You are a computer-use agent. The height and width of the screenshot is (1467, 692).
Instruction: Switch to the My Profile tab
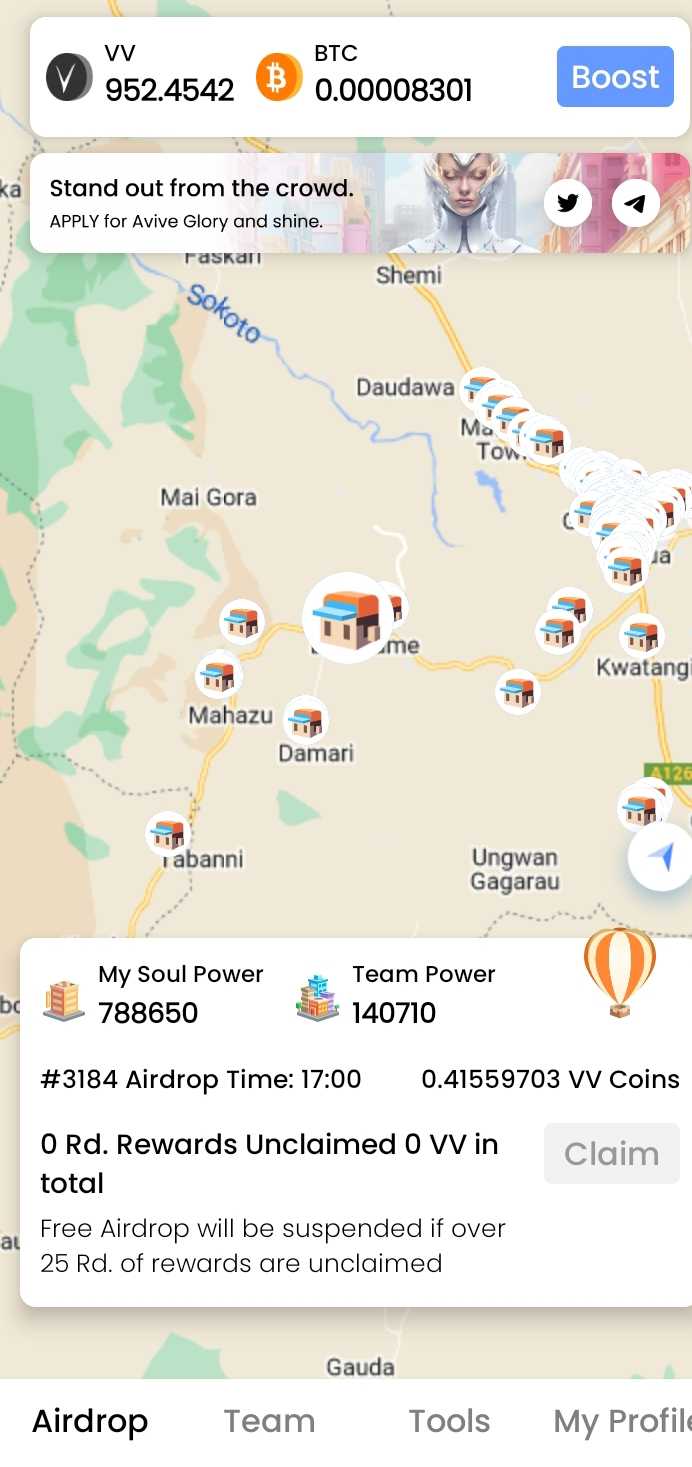620,1421
